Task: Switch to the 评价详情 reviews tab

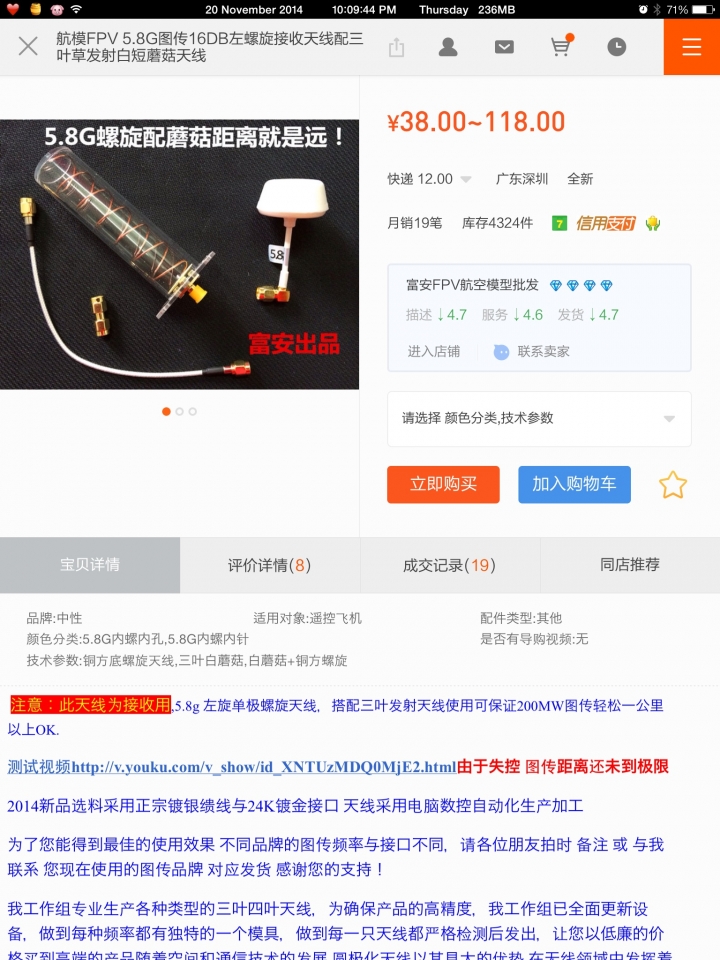Action: point(270,565)
